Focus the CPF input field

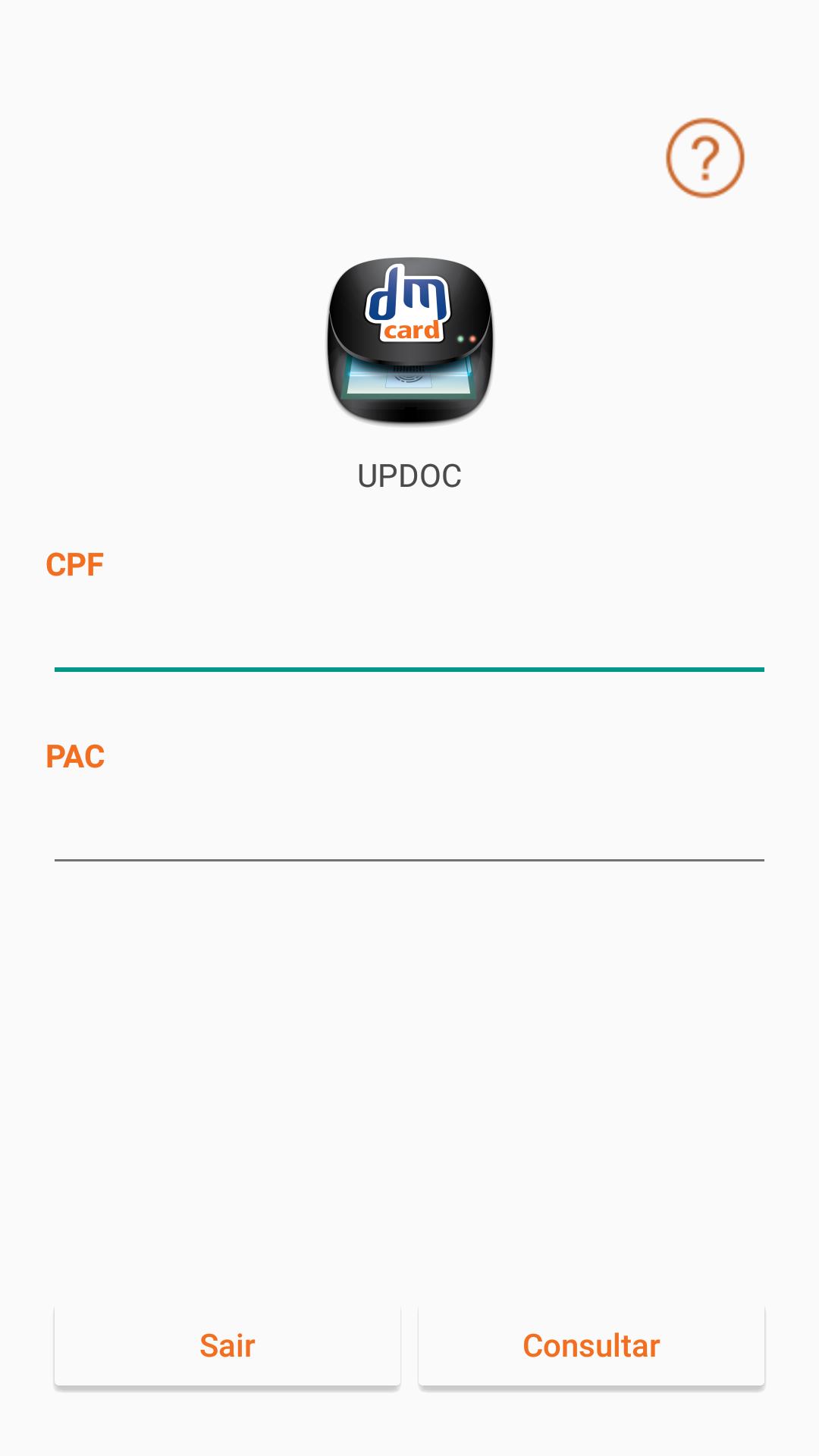click(x=409, y=637)
